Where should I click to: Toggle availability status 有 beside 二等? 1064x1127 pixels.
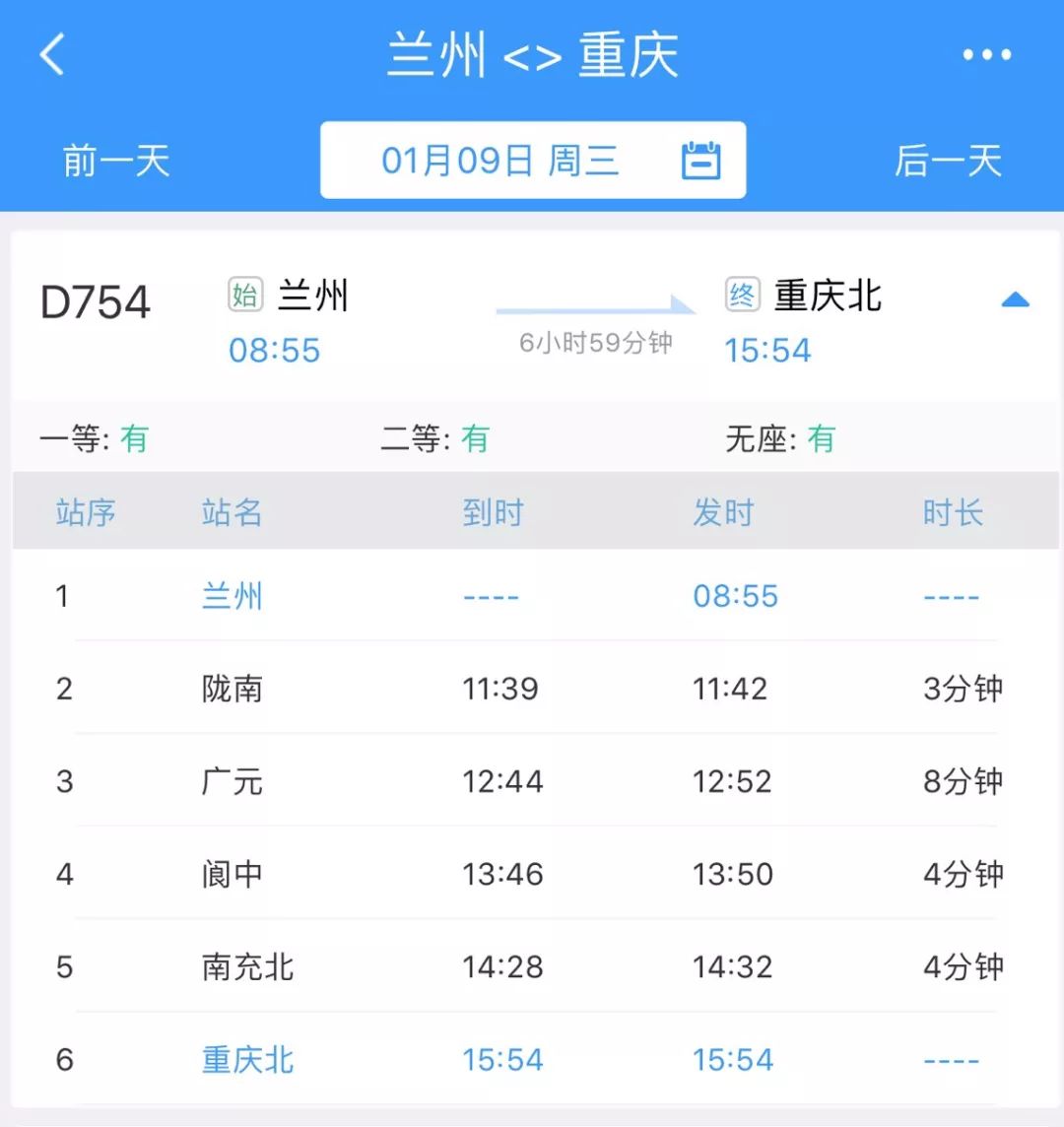[476, 439]
